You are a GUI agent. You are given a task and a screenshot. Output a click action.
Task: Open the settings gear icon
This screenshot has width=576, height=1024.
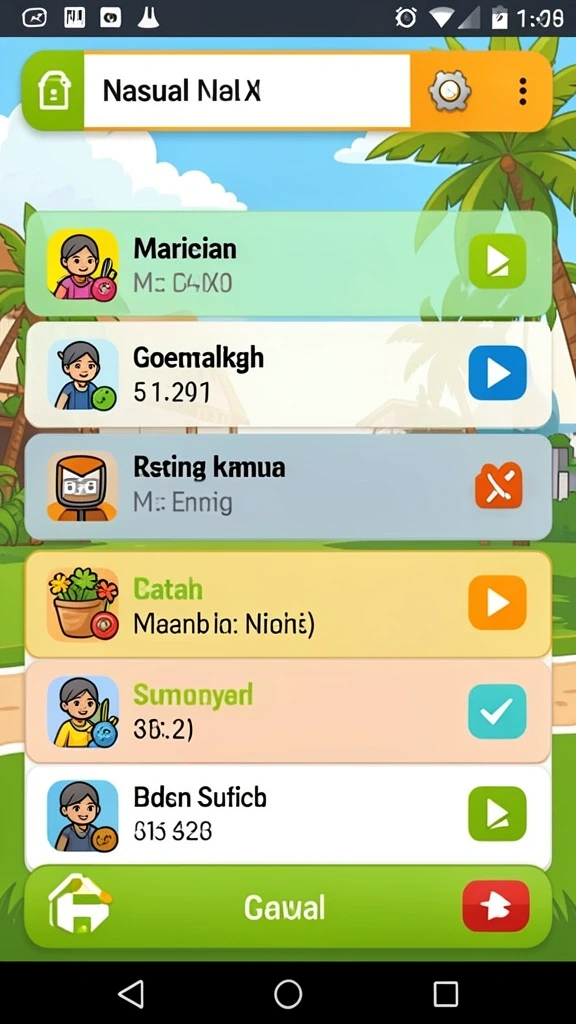[449, 91]
